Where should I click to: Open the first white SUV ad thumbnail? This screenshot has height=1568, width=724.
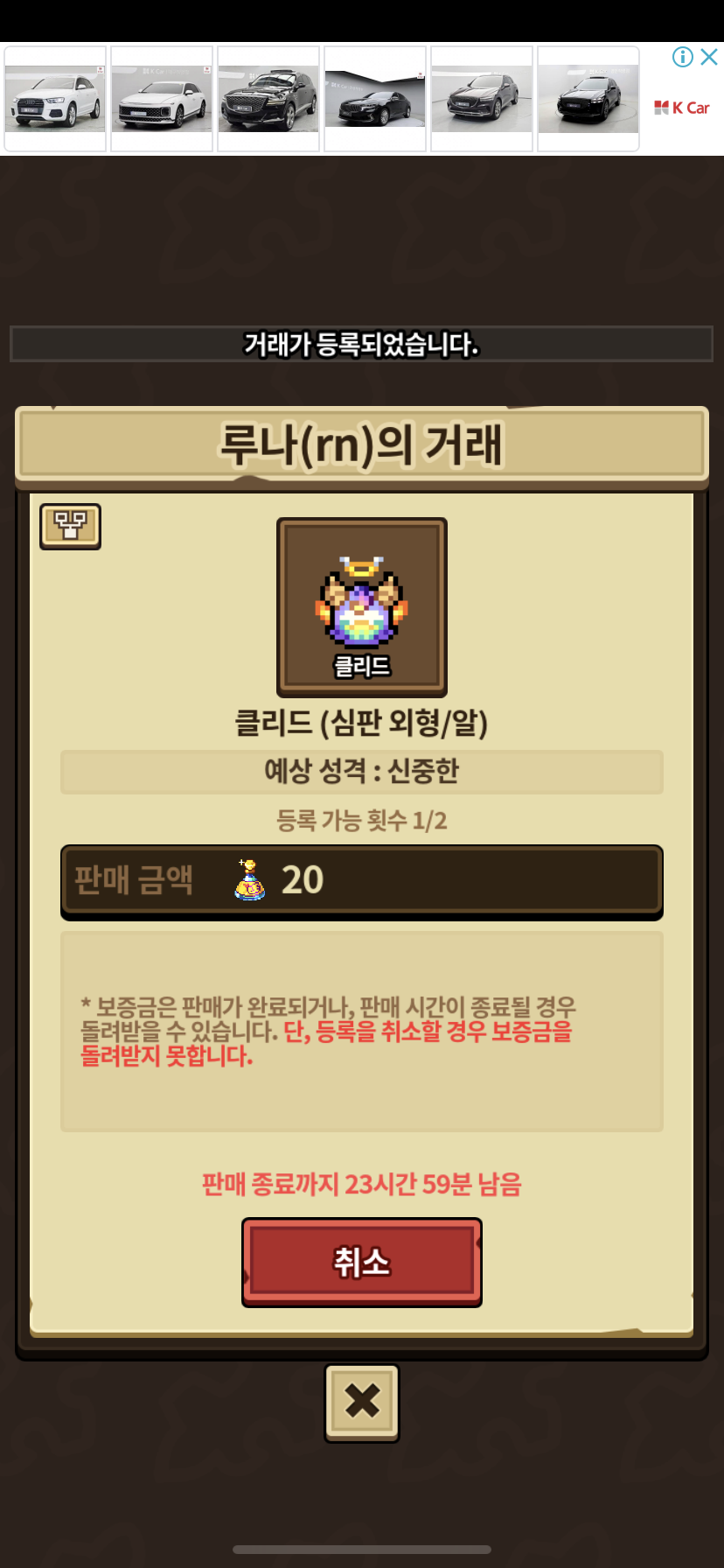pos(55,99)
